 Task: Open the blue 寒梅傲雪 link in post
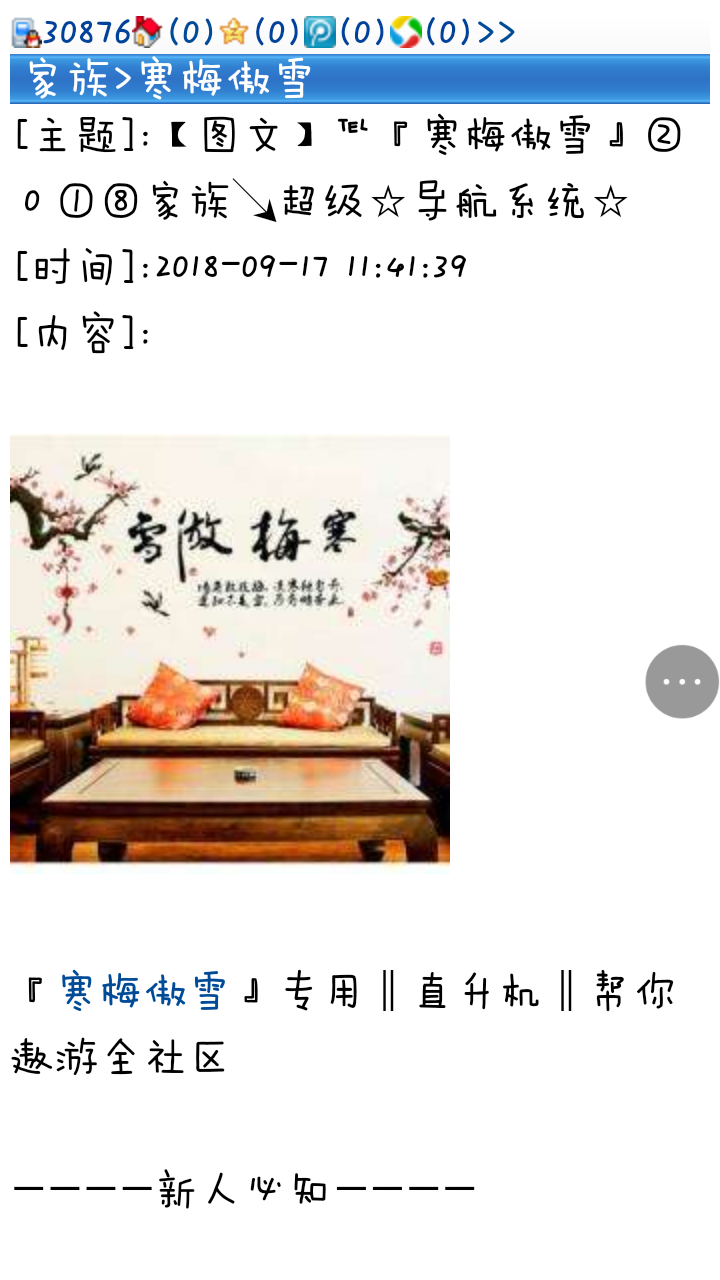click(143, 991)
